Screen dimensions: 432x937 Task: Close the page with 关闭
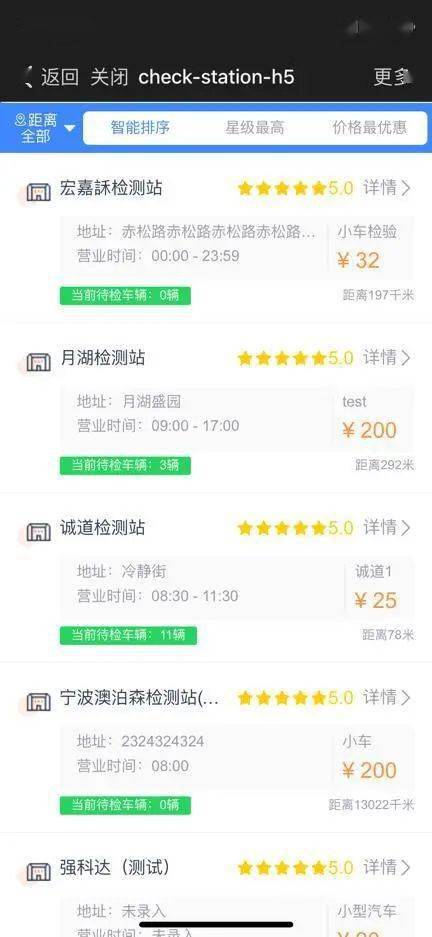[x=109, y=77]
